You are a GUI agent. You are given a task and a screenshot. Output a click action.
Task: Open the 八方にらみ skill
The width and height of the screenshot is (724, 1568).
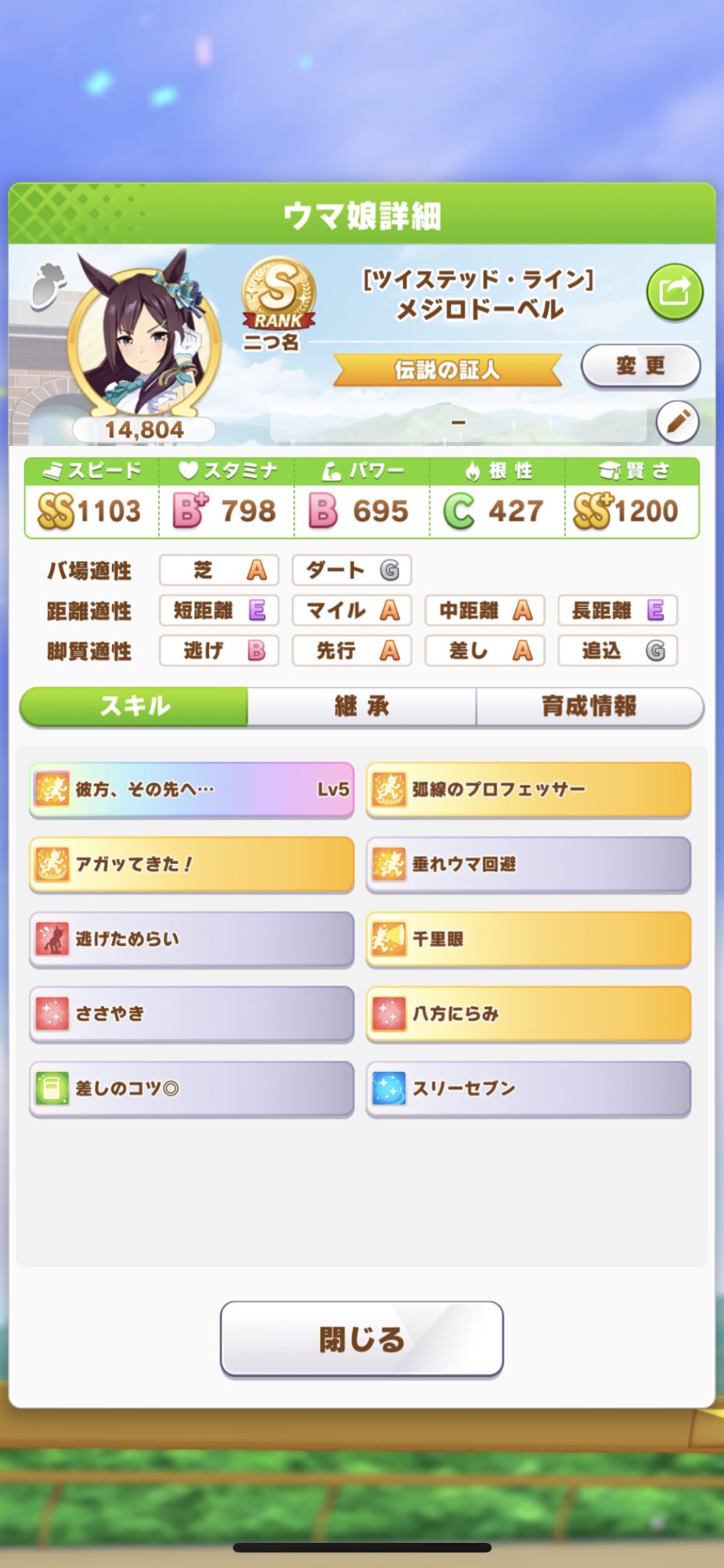pos(528,1014)
